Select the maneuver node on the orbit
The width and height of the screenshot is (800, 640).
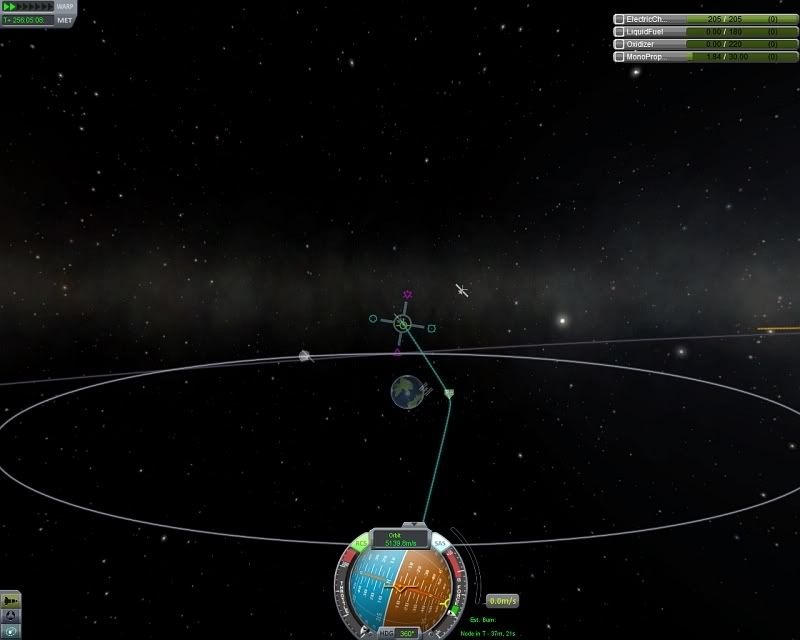(401, 323)
